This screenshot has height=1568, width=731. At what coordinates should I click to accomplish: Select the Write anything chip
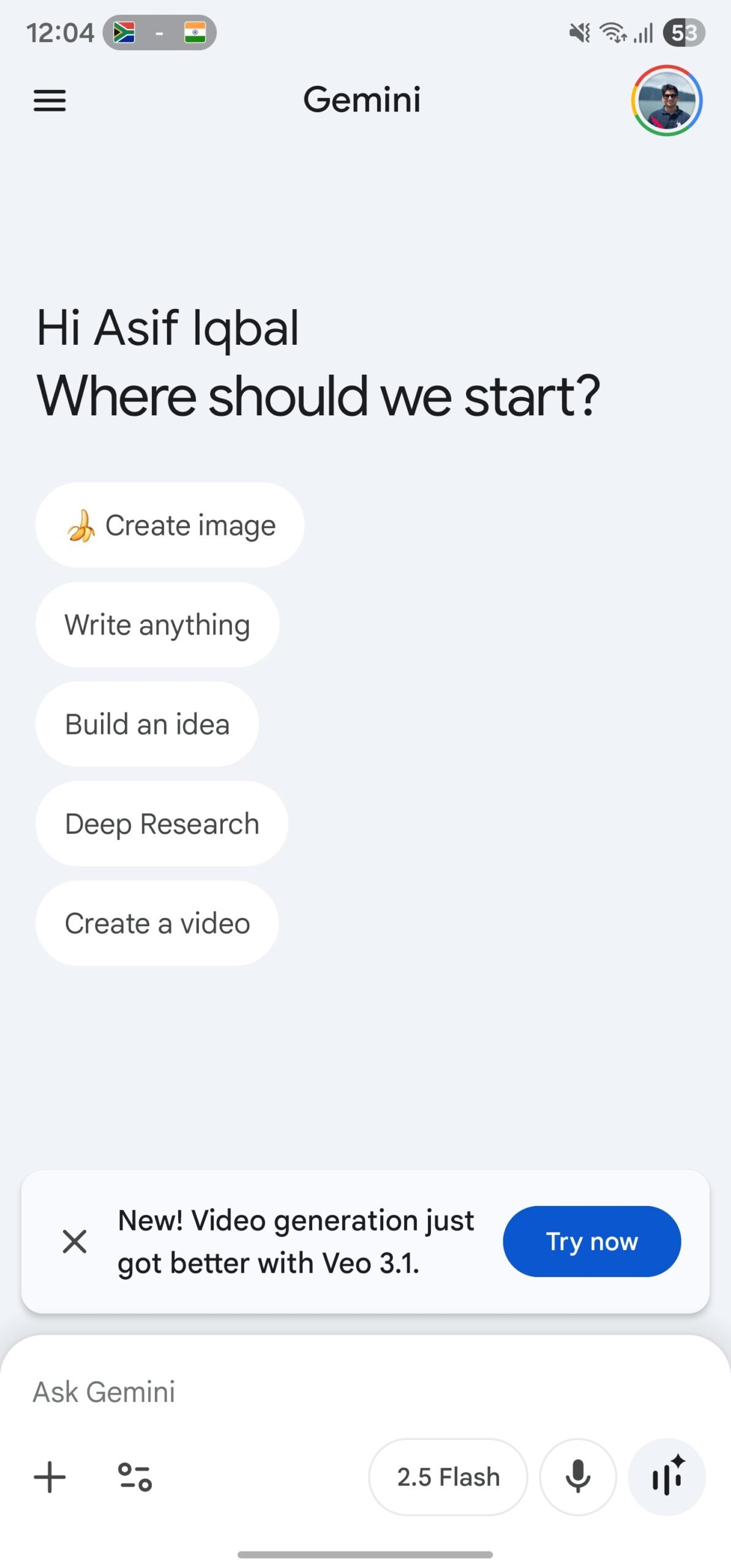[x=157, y=624]
